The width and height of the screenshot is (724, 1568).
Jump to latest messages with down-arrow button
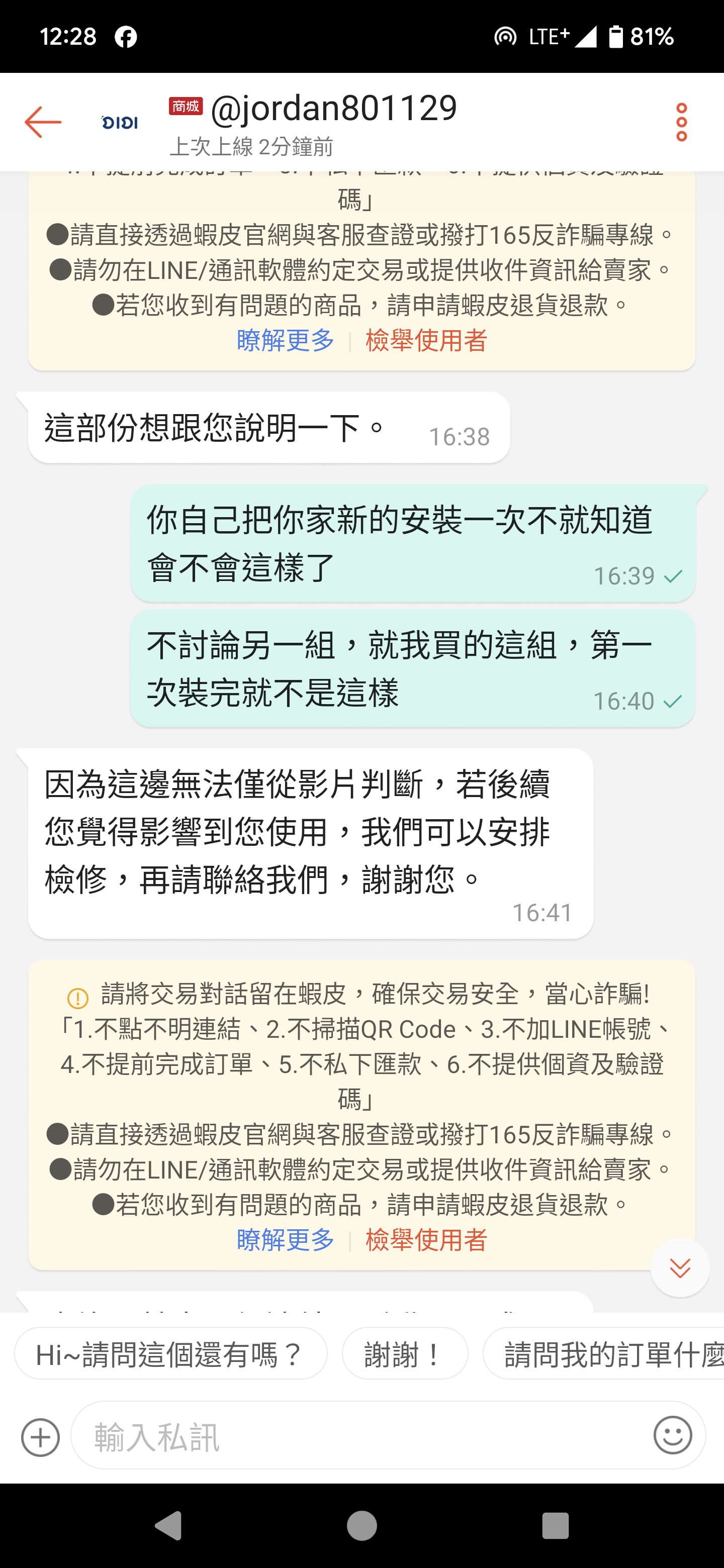click(680, 1268)
